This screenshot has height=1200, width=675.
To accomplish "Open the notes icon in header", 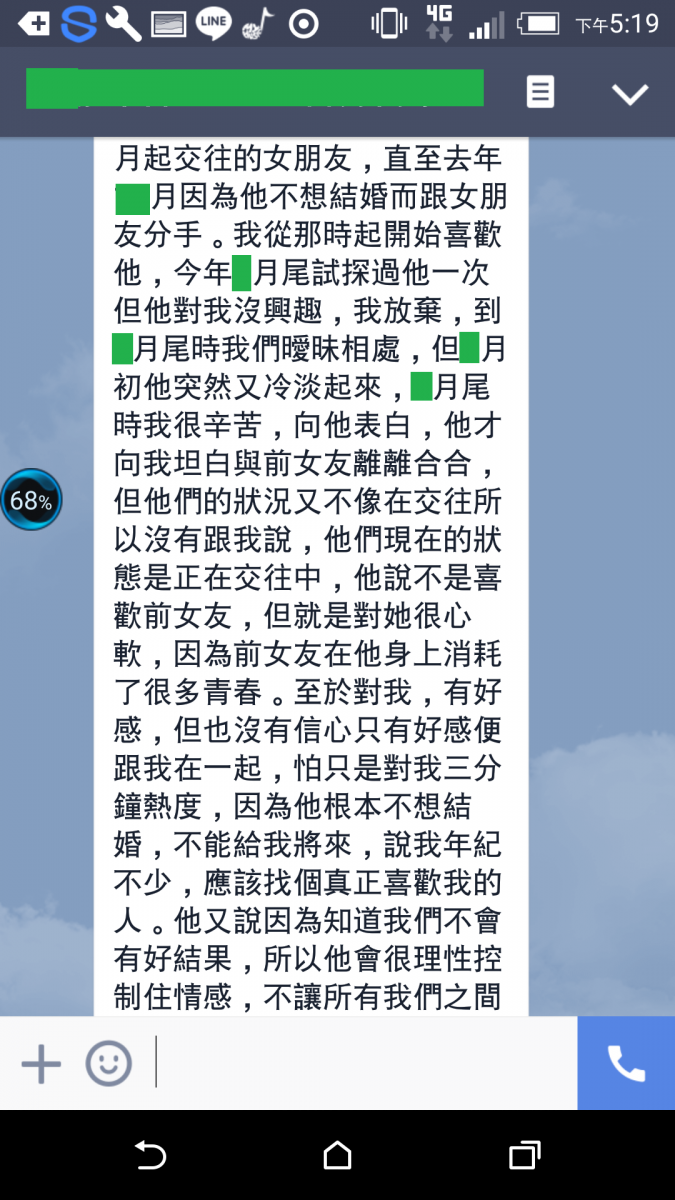I will [540, 93].
